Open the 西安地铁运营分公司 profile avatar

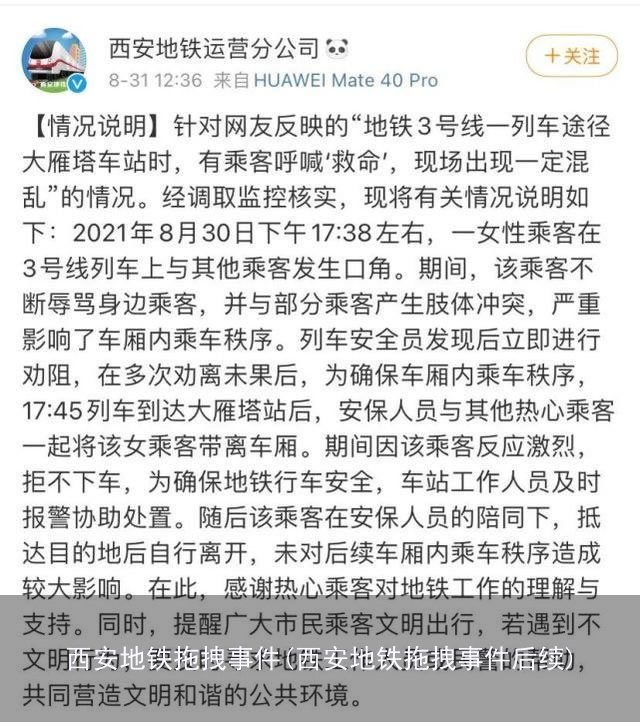[53, 60]
